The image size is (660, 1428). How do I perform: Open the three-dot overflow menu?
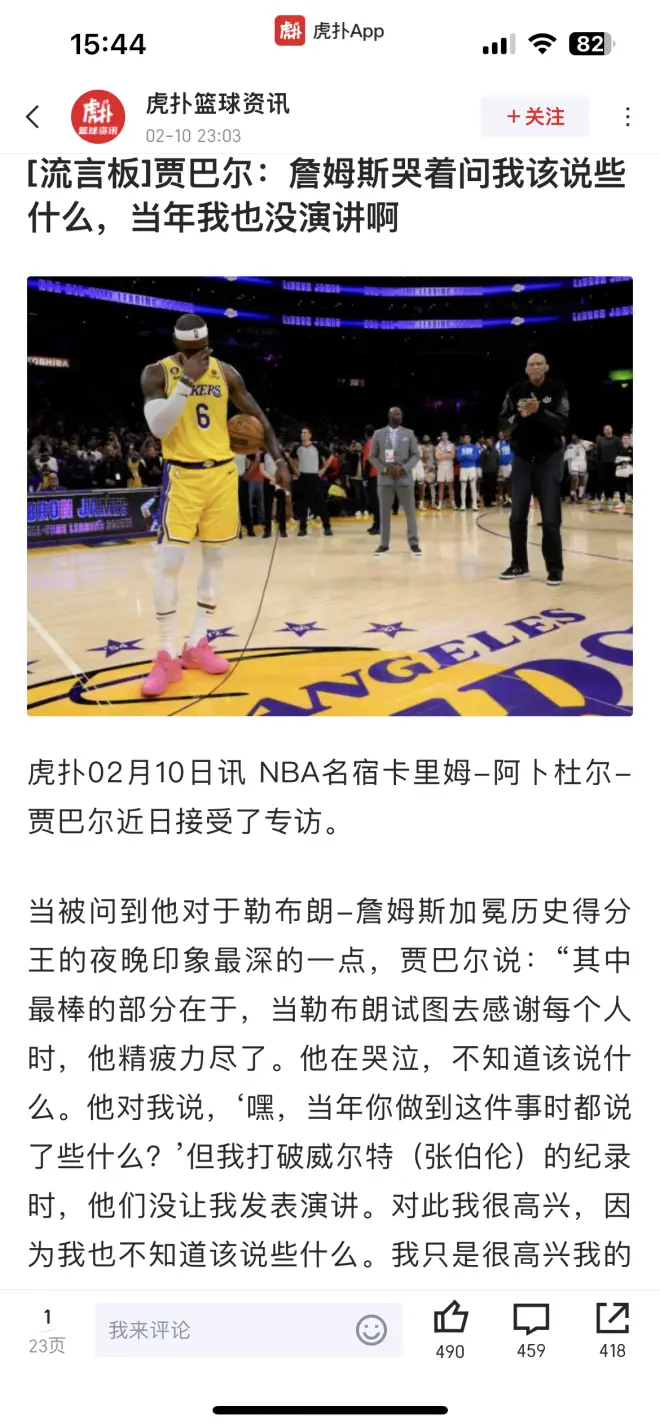click(627, 117)
